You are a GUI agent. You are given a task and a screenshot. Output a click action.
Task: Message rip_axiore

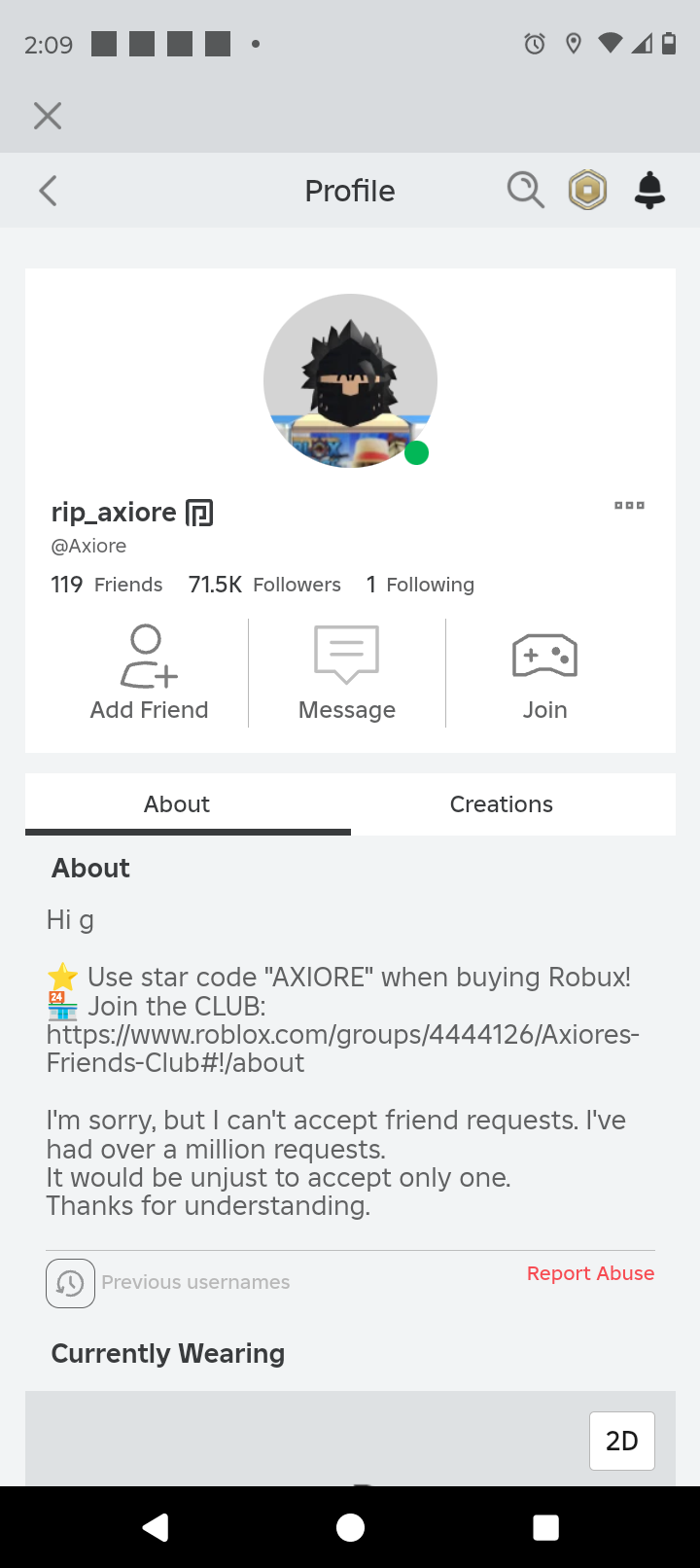pyautogui.click(x=347, y=672)
